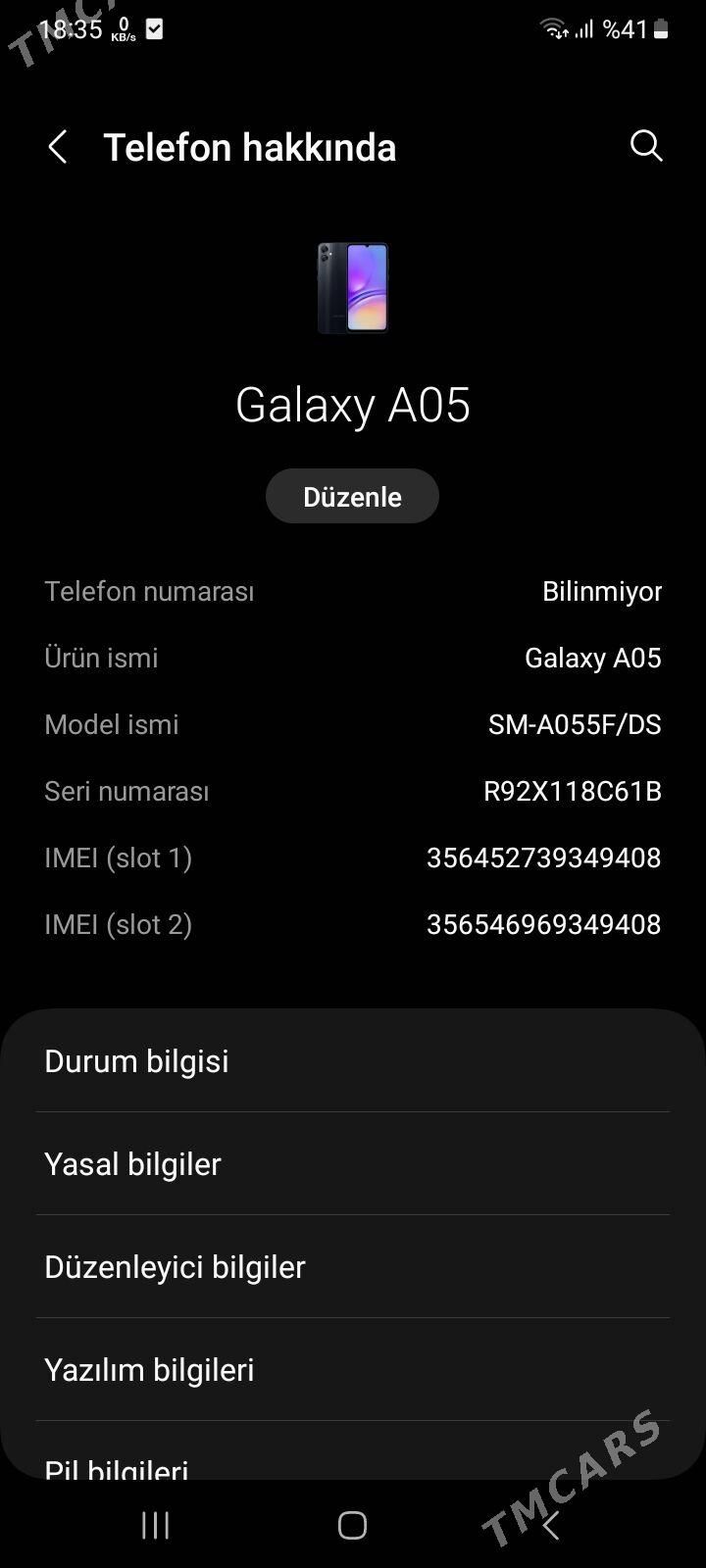Open the search icon
The height and width of the screenshot is (1568, 706).
(646, 146)
